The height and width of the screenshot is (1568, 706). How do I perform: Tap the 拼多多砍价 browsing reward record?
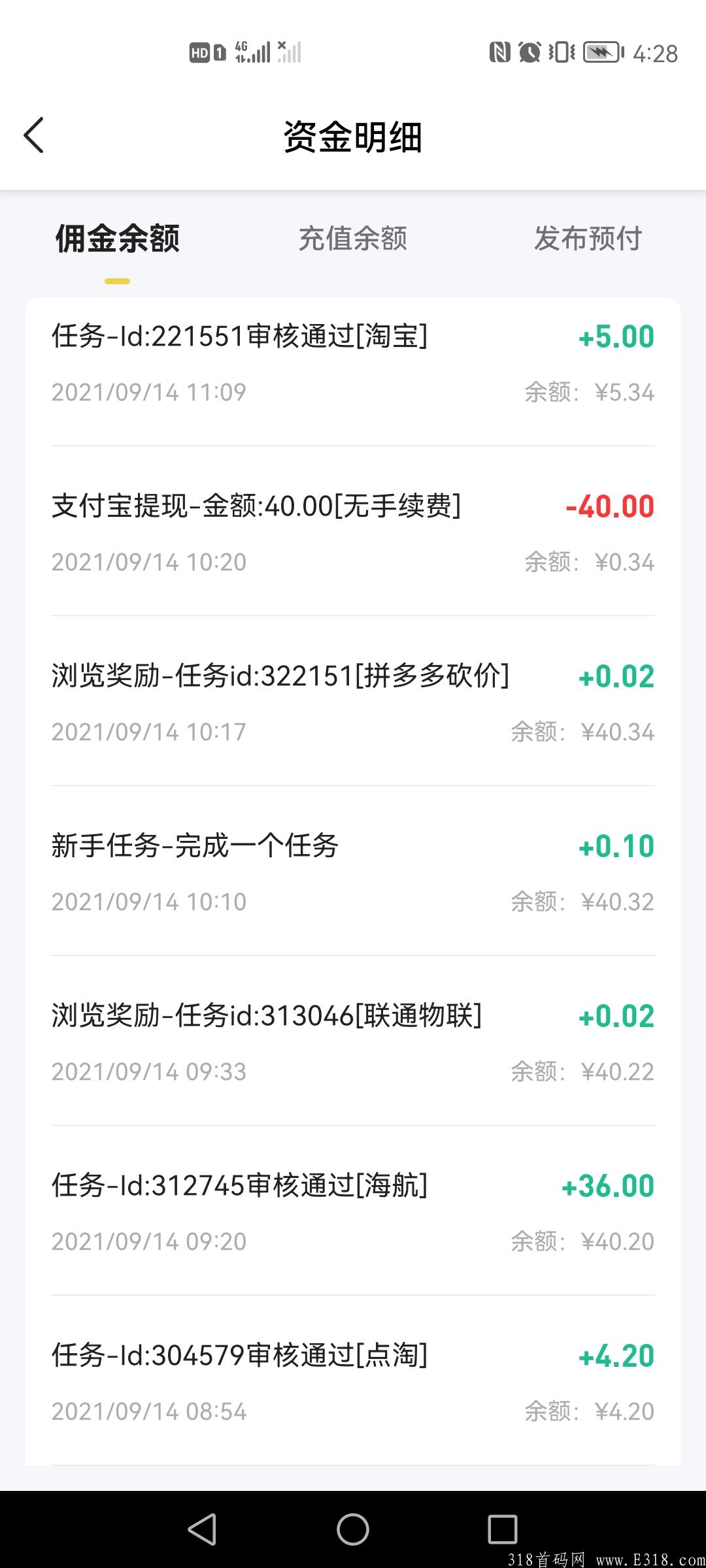pyautogui.click(x=353, y=699)
